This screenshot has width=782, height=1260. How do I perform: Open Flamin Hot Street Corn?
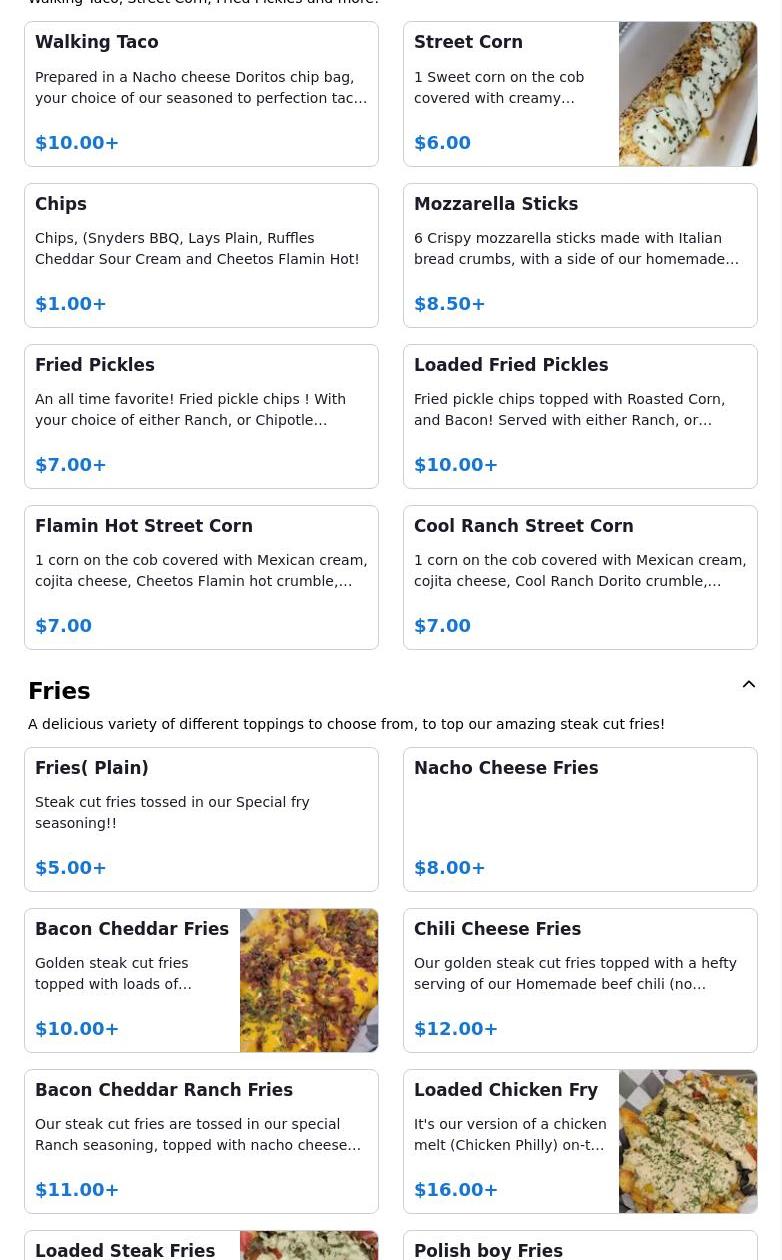(201, 577)
